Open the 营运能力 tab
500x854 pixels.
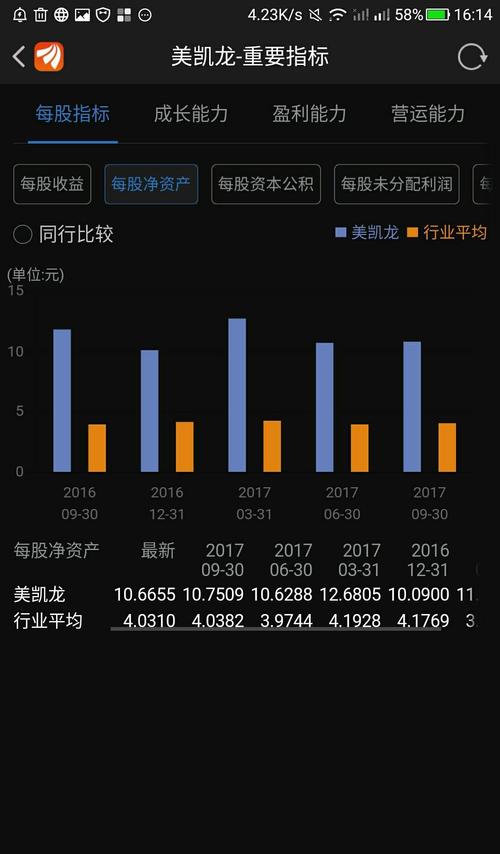428,114
